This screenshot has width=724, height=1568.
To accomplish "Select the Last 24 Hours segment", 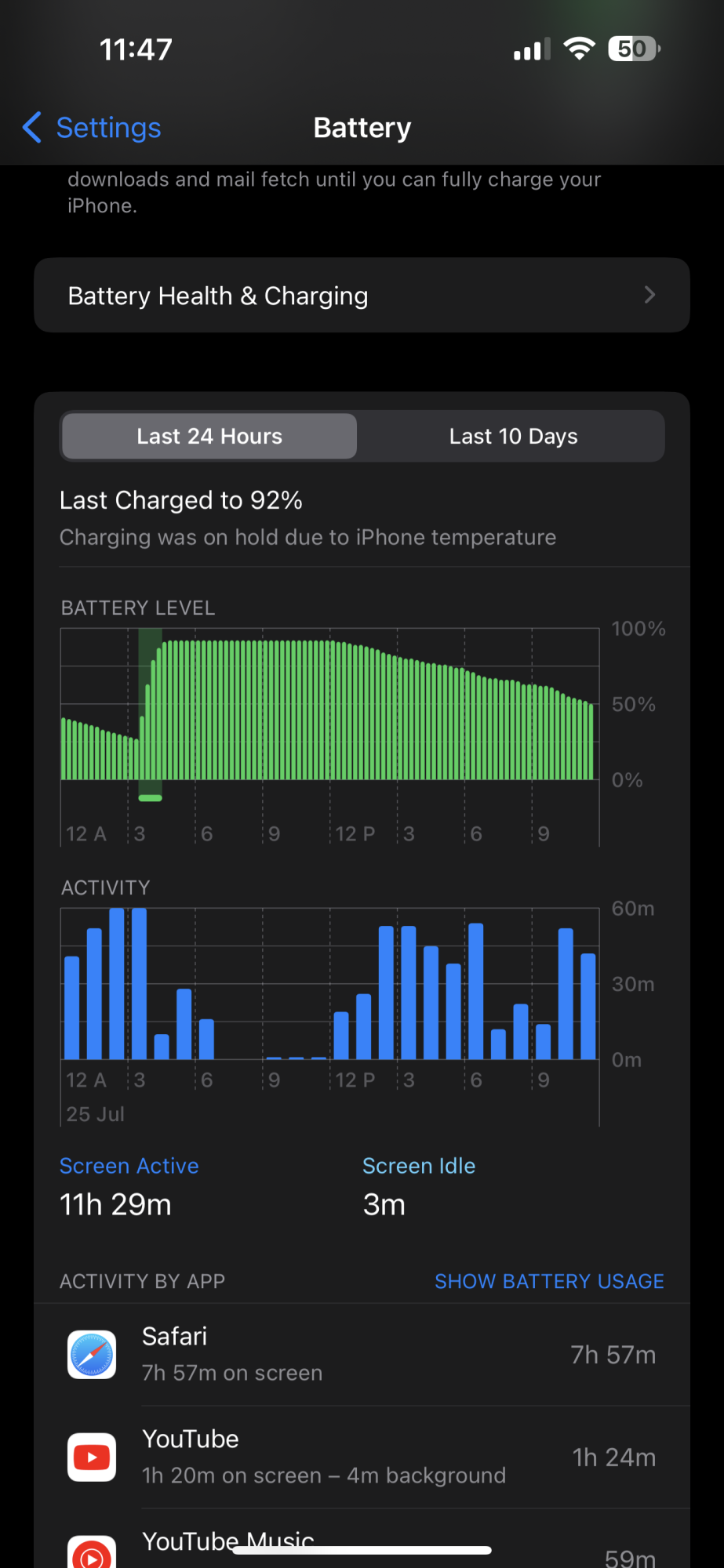I will pos(209,437).
